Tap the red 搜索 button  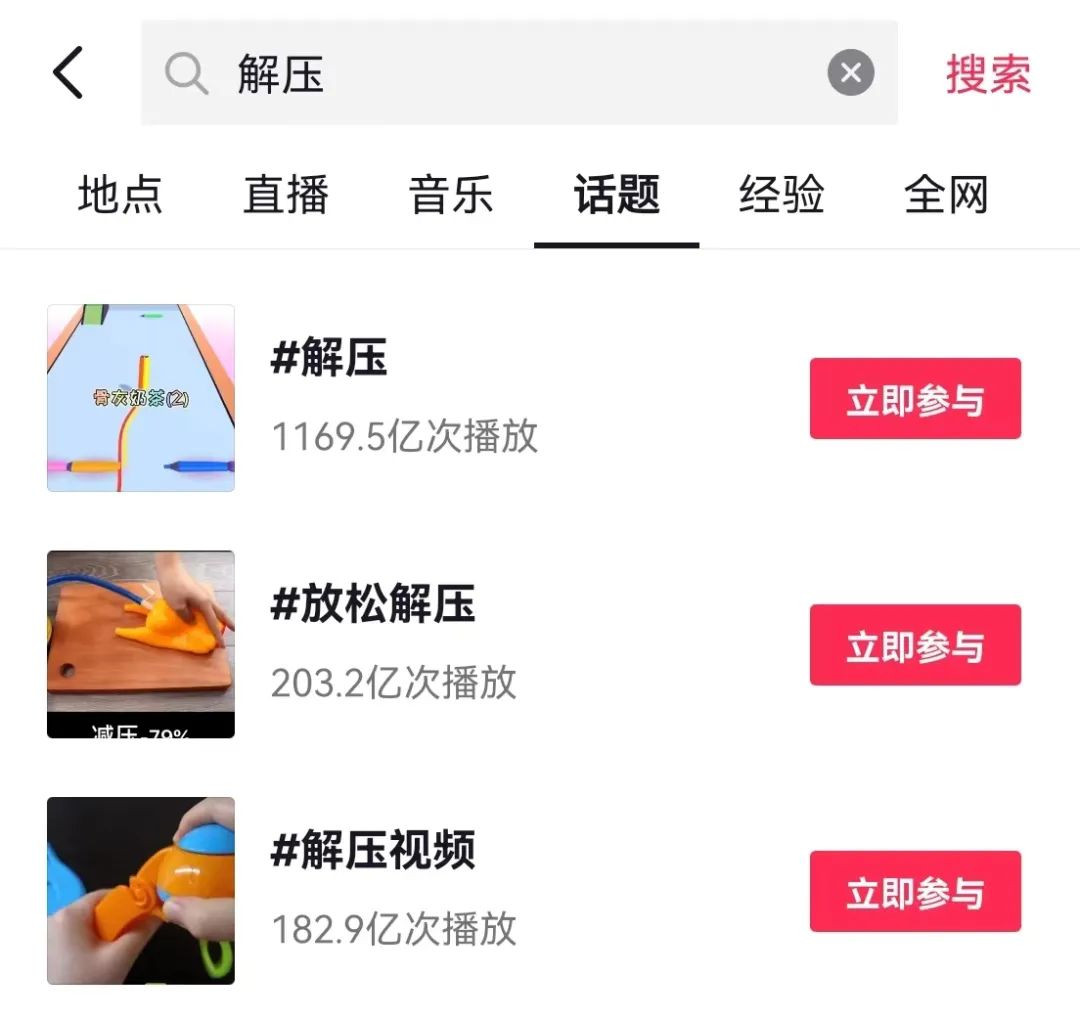[988, 74]
